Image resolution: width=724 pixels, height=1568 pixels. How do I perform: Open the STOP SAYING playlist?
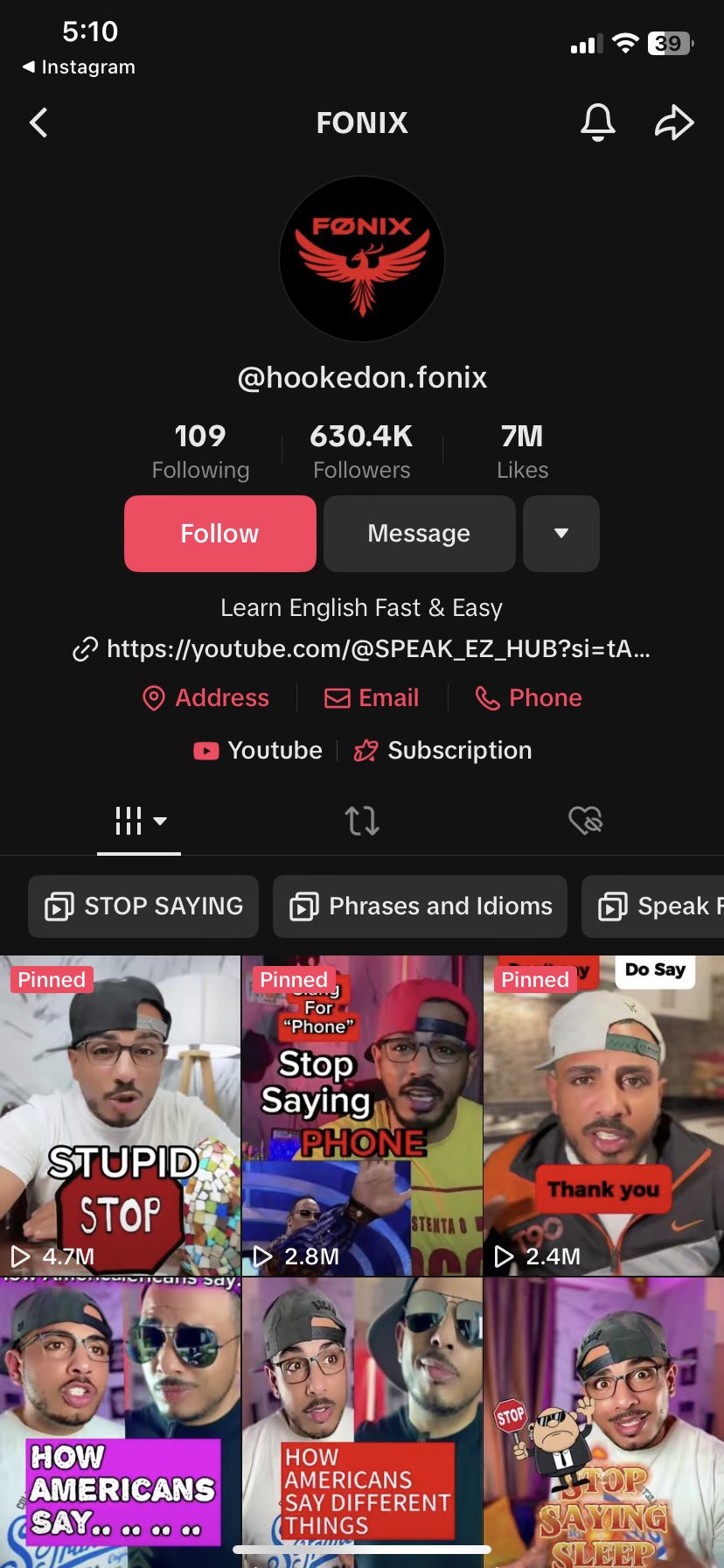coord(143,906)
